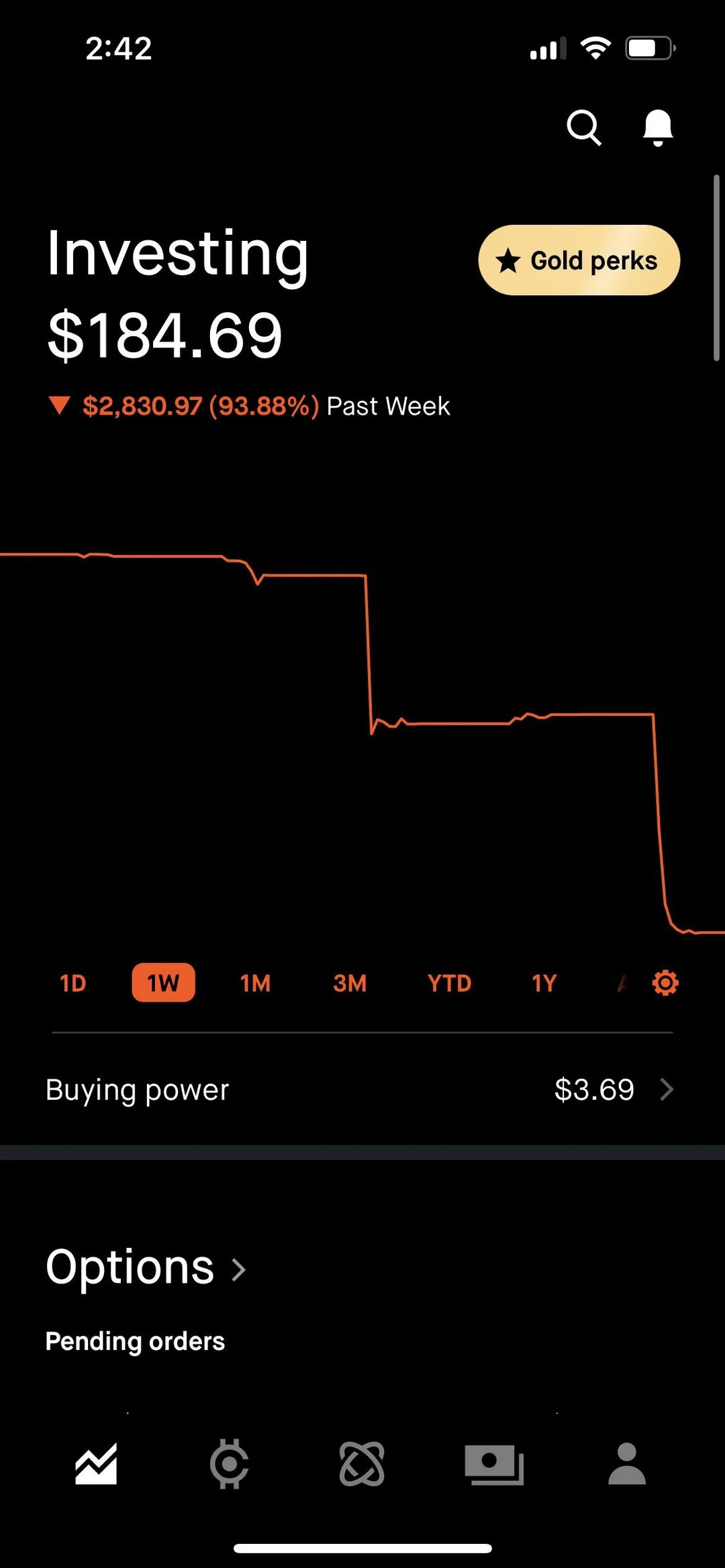Select the 1W chart range
The height and width of the screenshot is (1568, 725).
163,983
